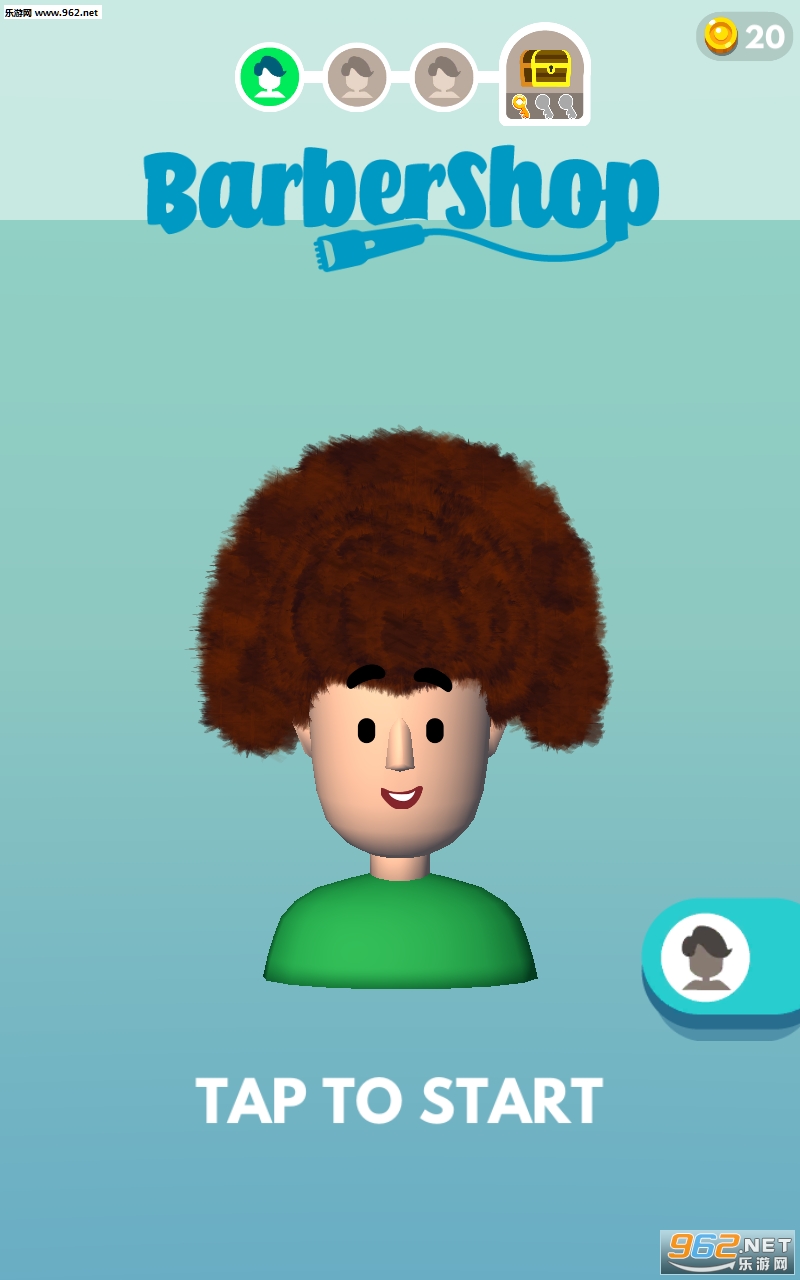Viewport: 800px width, 1280px height.
Task: Tap TAP TO START to begin
Action: coord(399,1101)
